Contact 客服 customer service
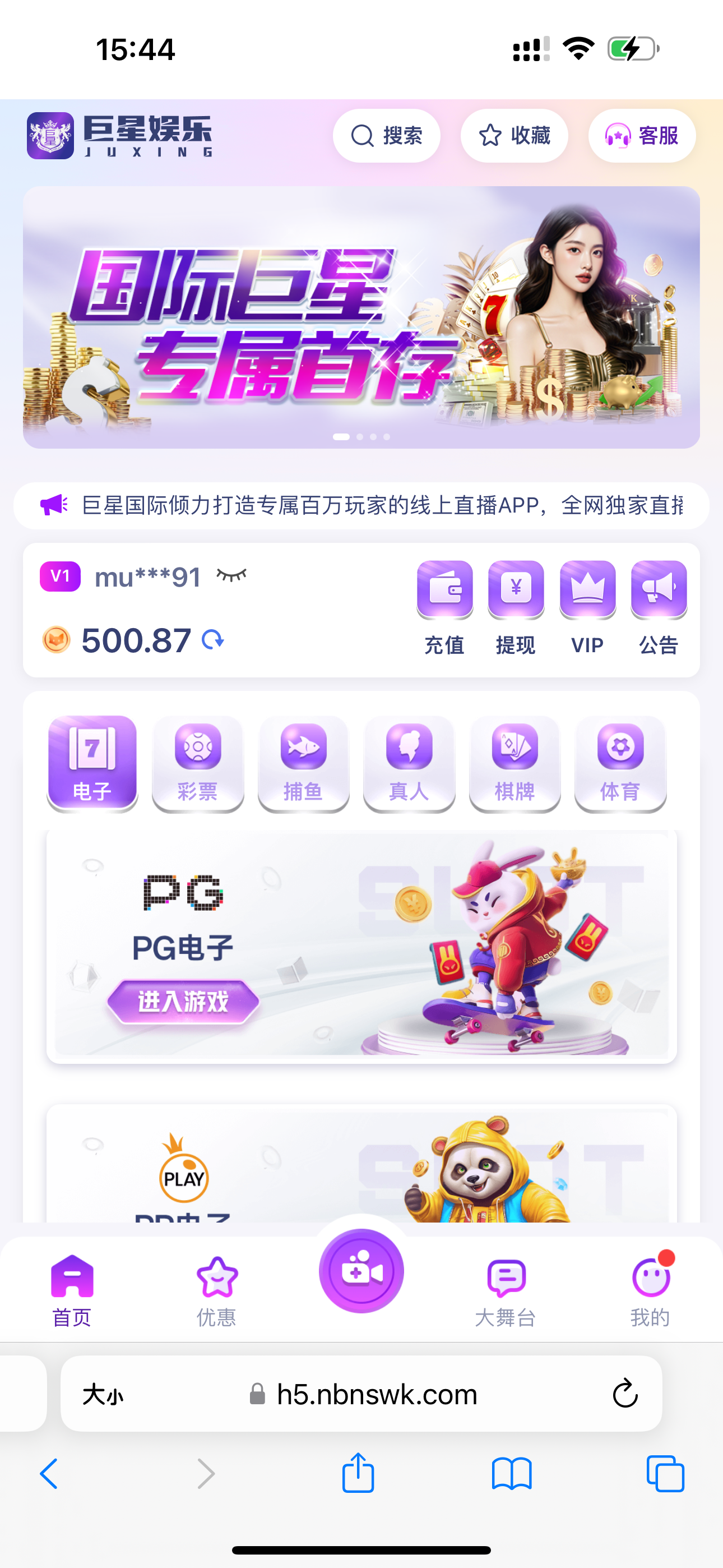The width and height of the screenshot is (723, 1568). coord(641,135)
